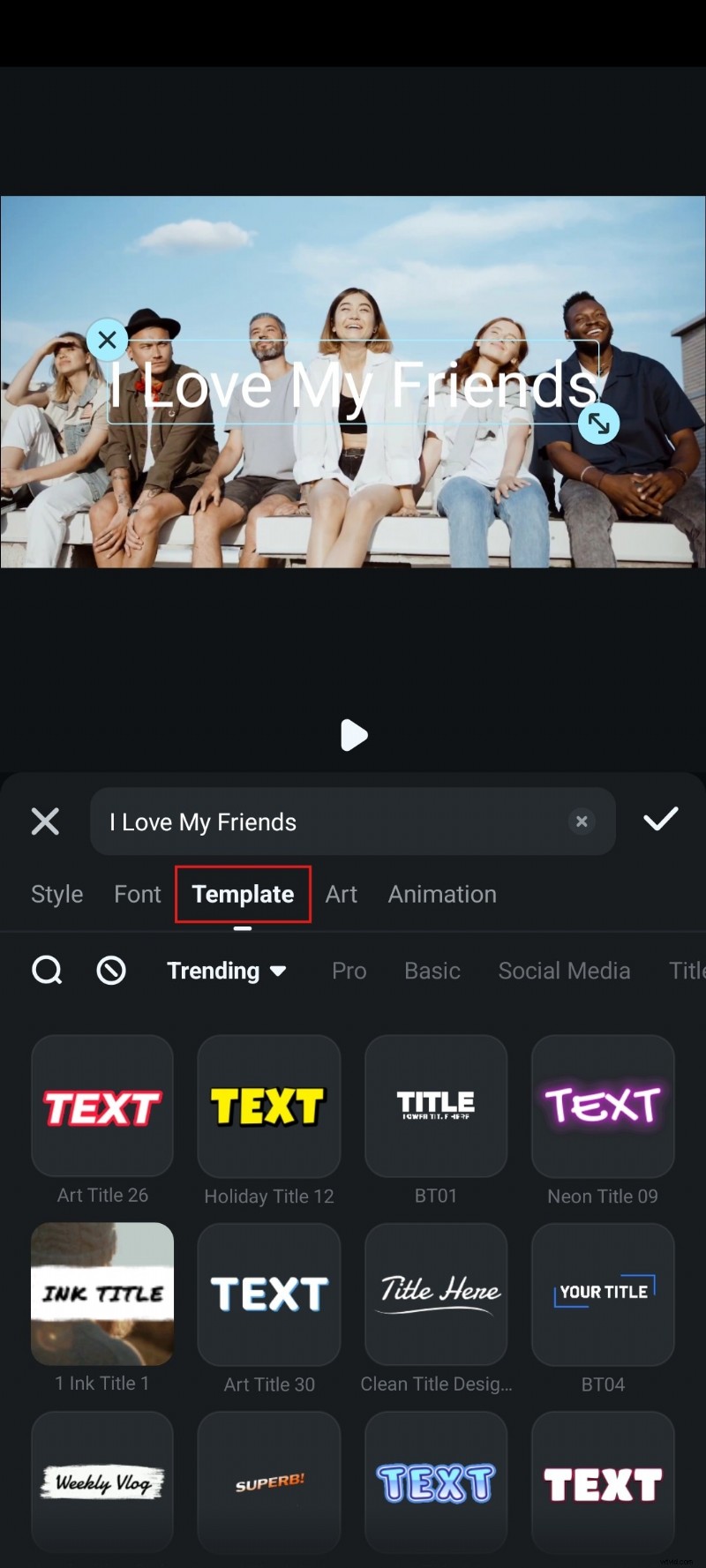Choose the Holiday Title 12 template
Image resolution: width=706 pixels, height=1568 pixels.
pyautogui.click(x=269, y=1106)
